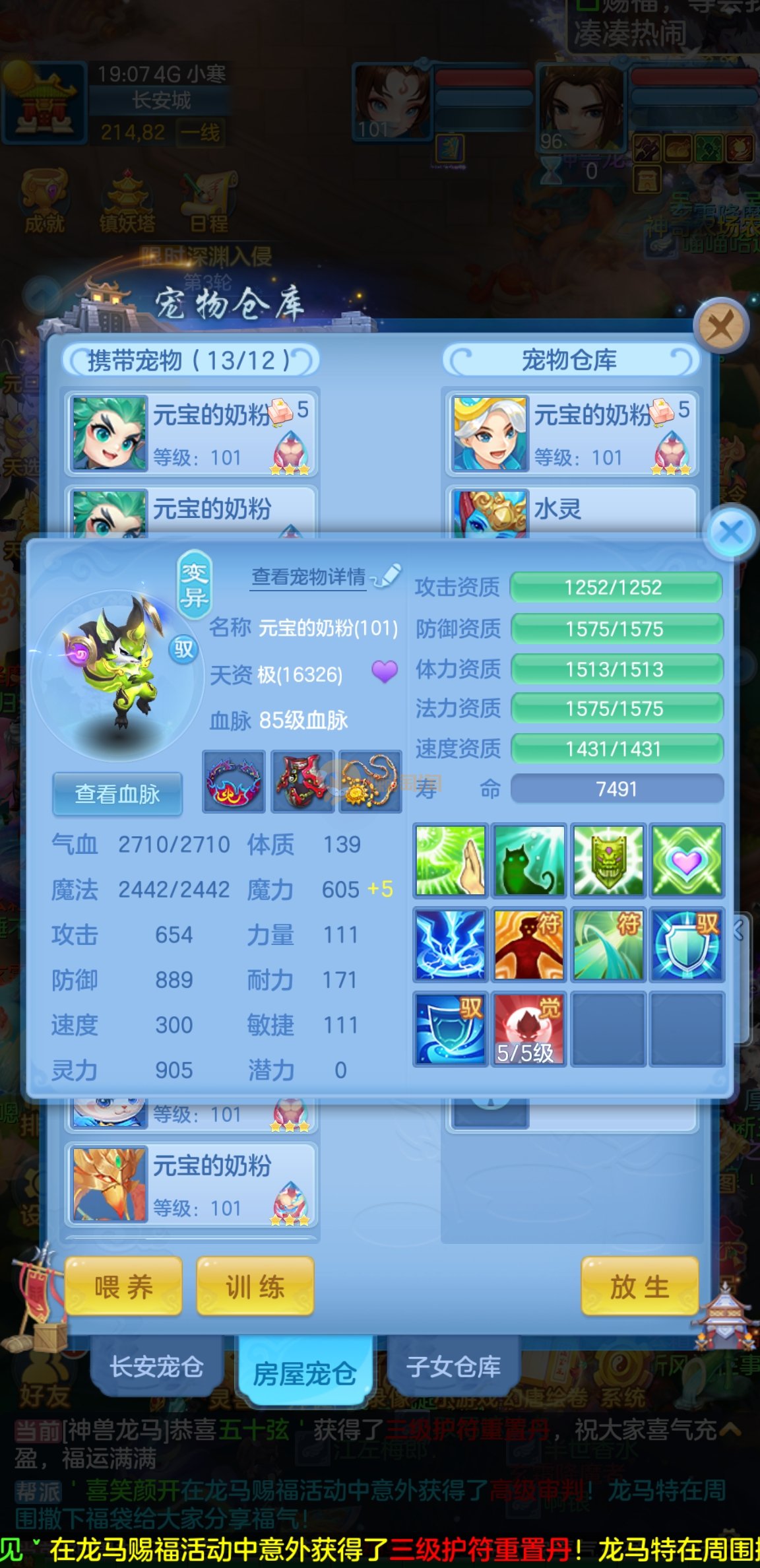Viewport: 760px width, 1568px height.
Task: Tap the purple heart beside 天资
Action: pos(384,672)
